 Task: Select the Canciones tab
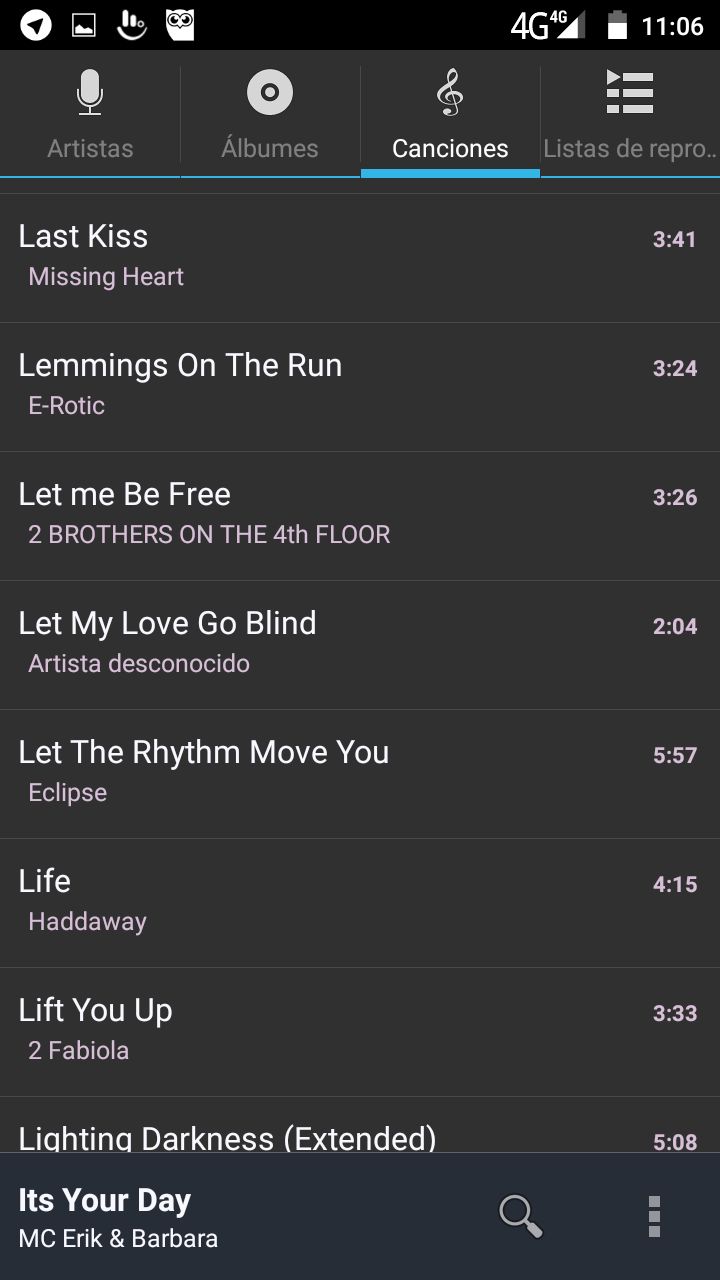pyautogui.click(x=450, y=115)
